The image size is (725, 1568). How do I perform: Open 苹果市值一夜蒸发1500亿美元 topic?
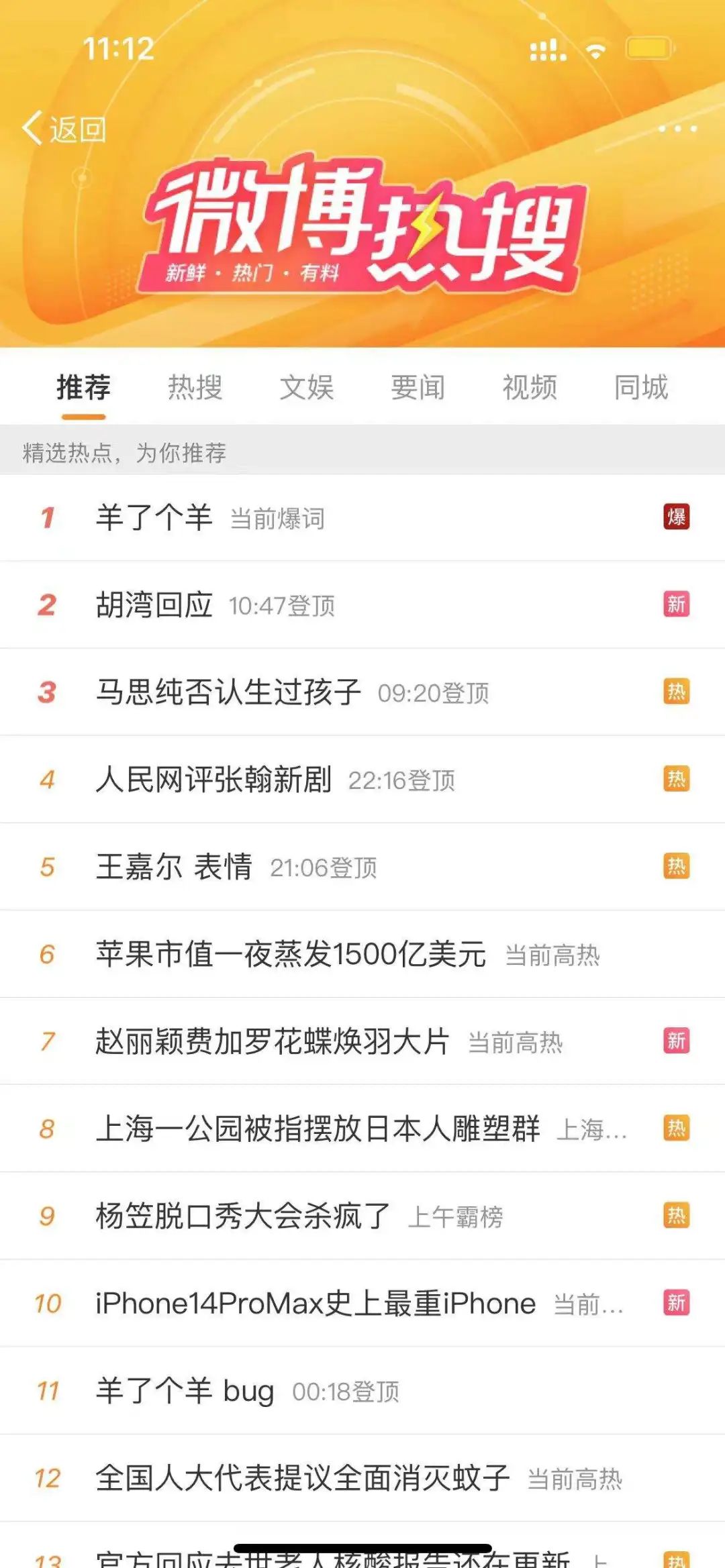289,953
